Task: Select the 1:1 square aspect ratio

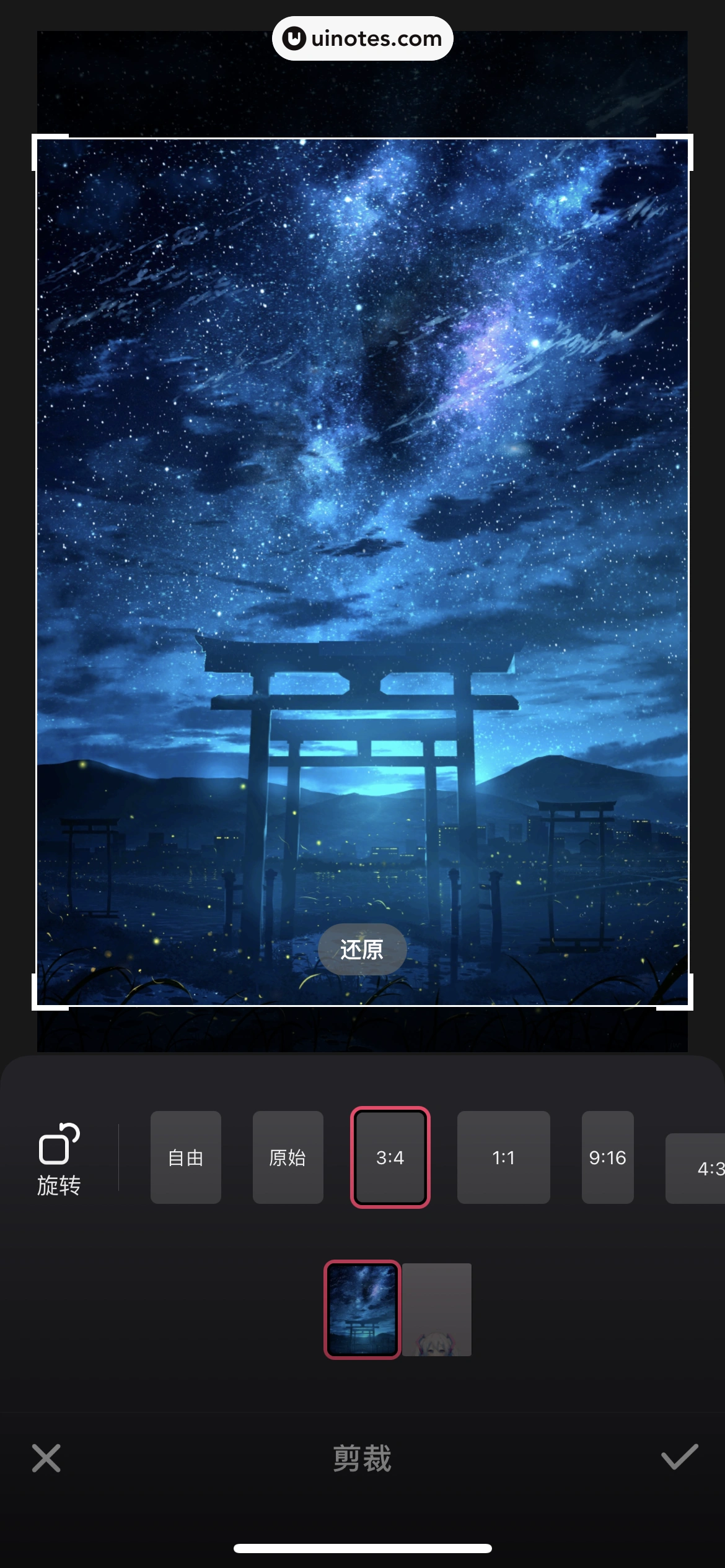Action: pos(503,1157)
